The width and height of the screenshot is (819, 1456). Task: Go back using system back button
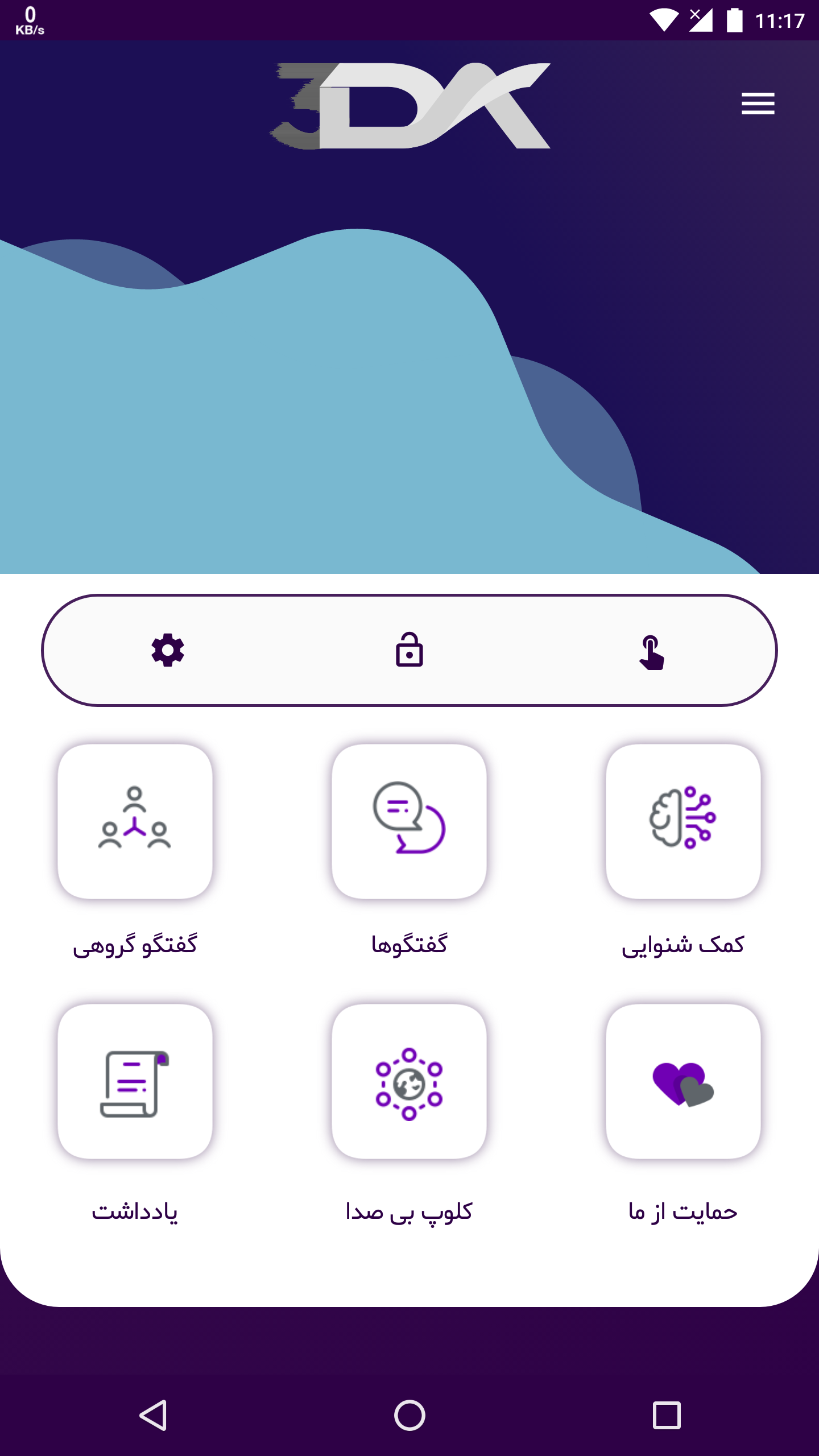click(153, 1415)
